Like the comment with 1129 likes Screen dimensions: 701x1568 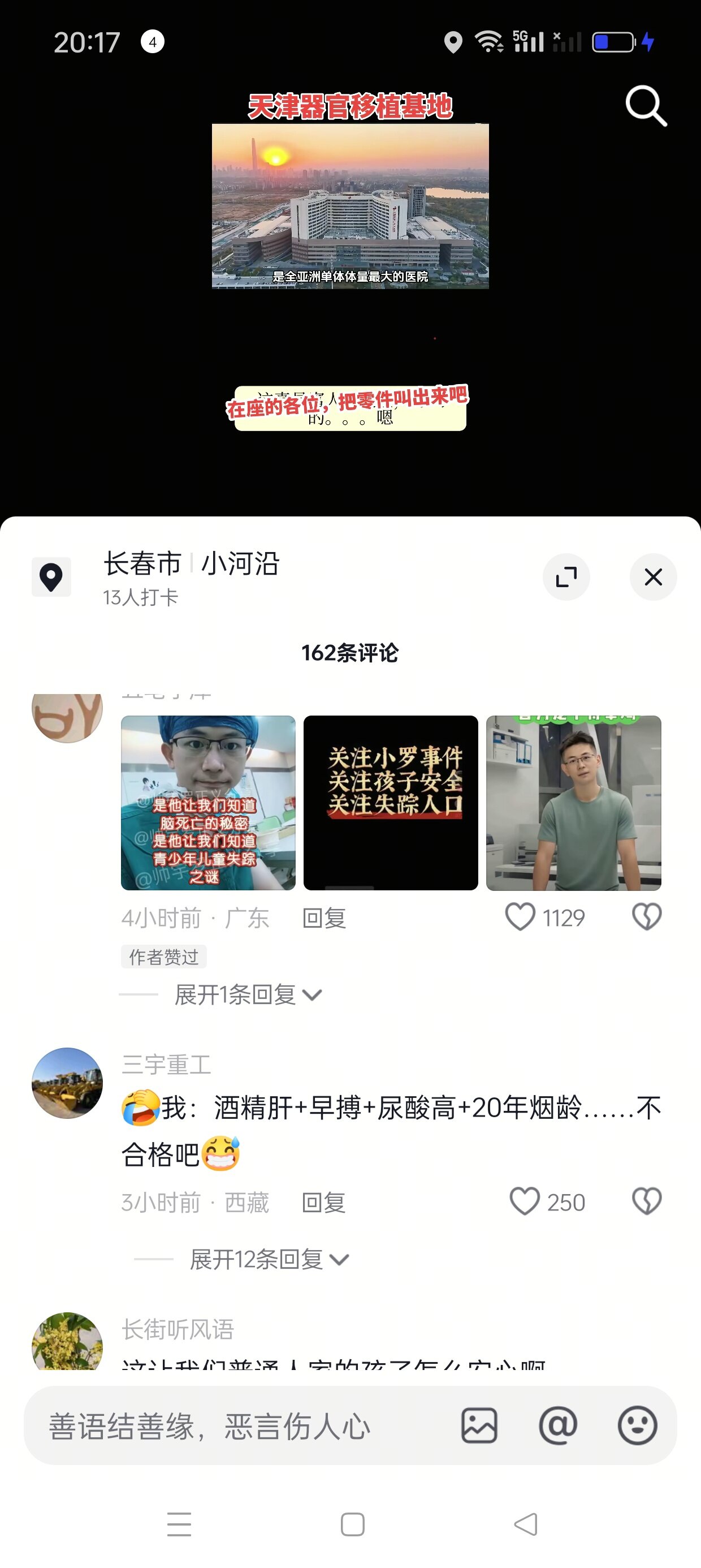coord(521,917)
